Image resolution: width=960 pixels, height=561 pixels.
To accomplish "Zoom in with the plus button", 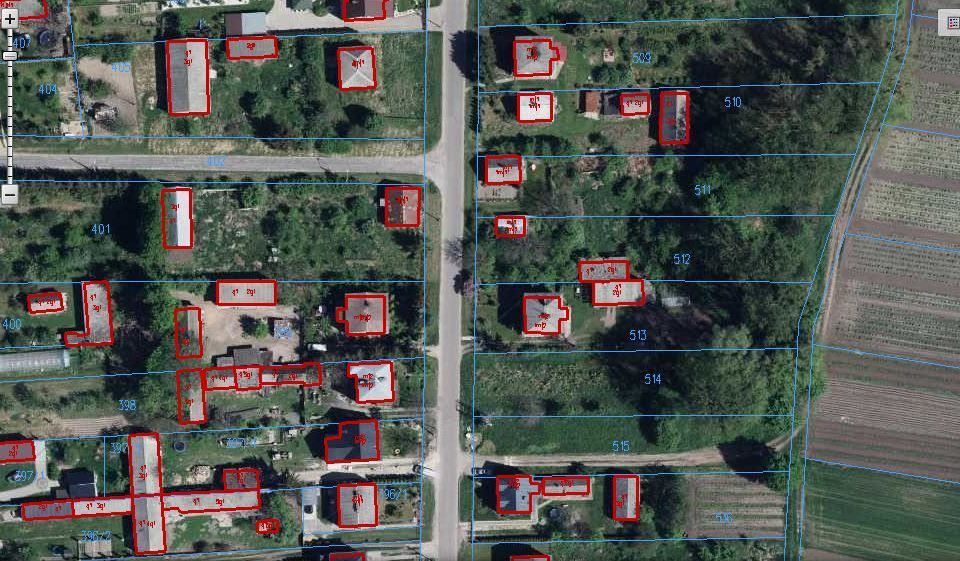I will coord(10,19).
